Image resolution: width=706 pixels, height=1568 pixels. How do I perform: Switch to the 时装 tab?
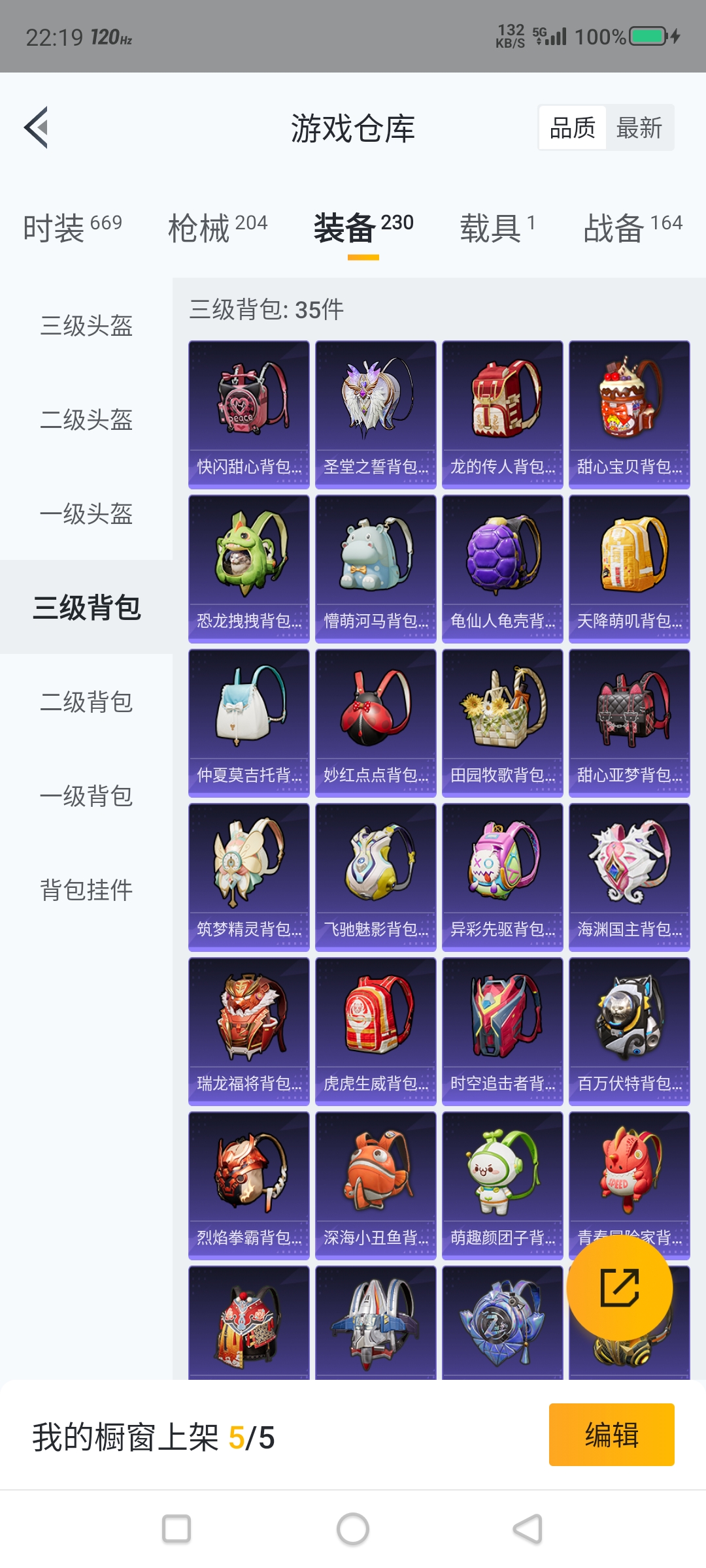tap(73, 227)
